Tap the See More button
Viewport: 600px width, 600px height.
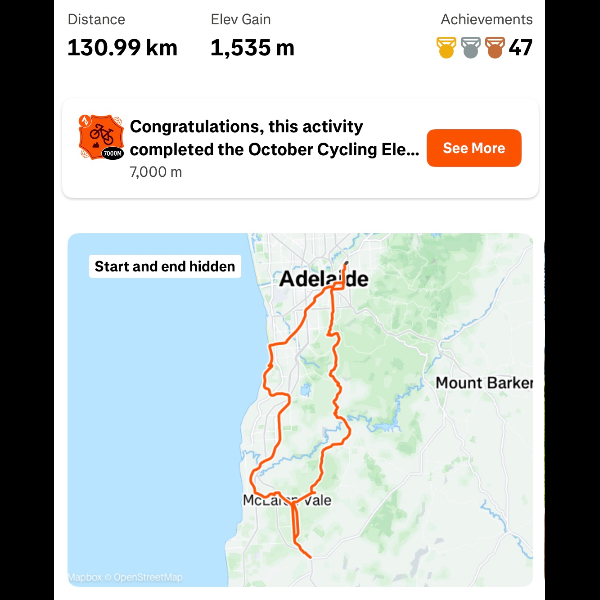[x=473, y=148]
